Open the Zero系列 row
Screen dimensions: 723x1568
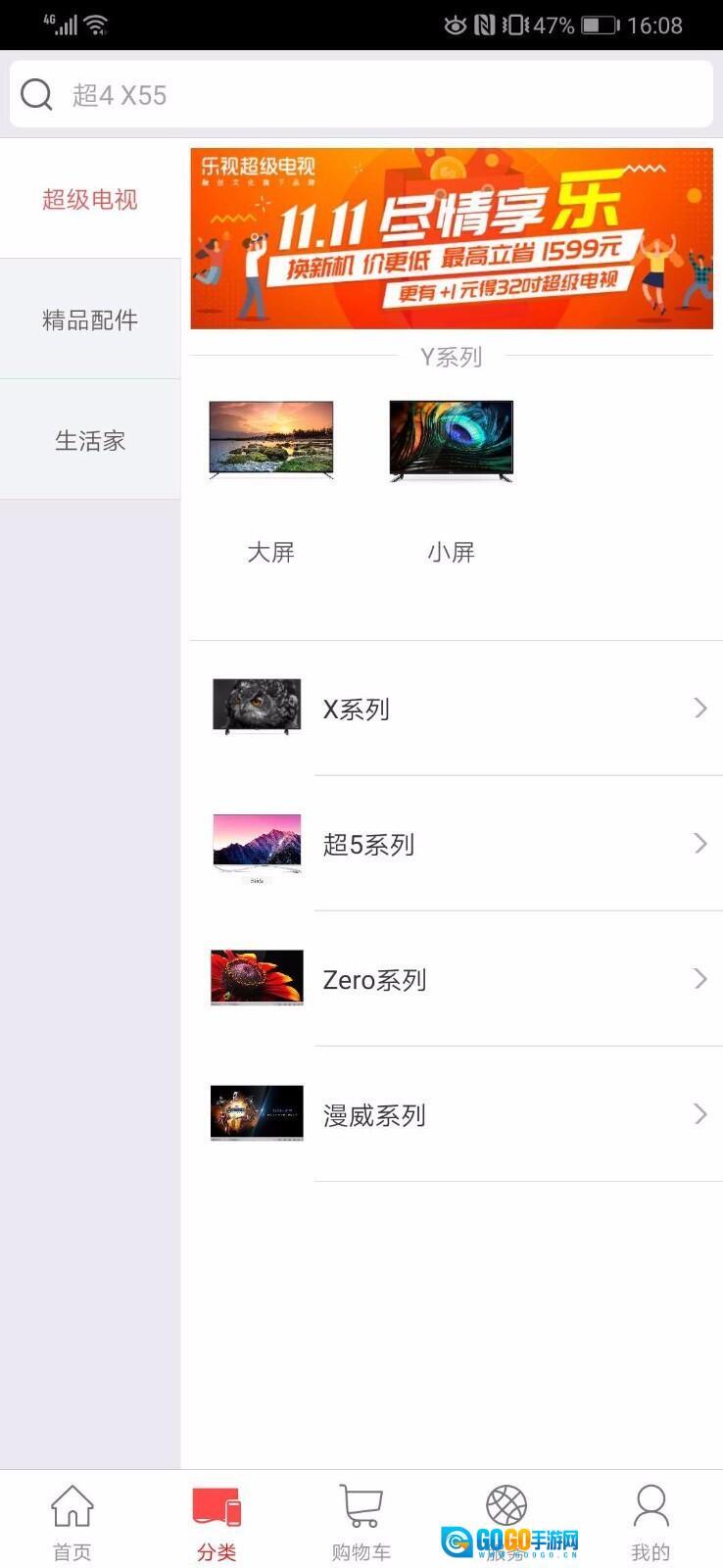pyautogui.click(x=457, y=979)
